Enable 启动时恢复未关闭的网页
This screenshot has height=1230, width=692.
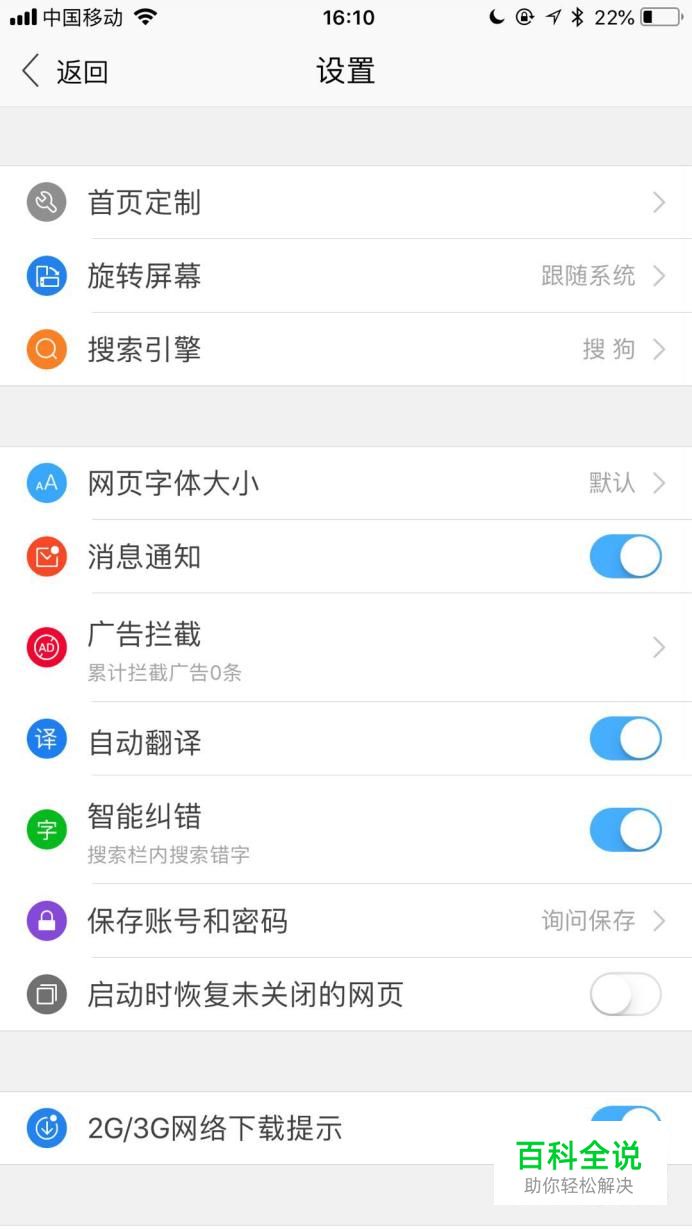point(626,995)
